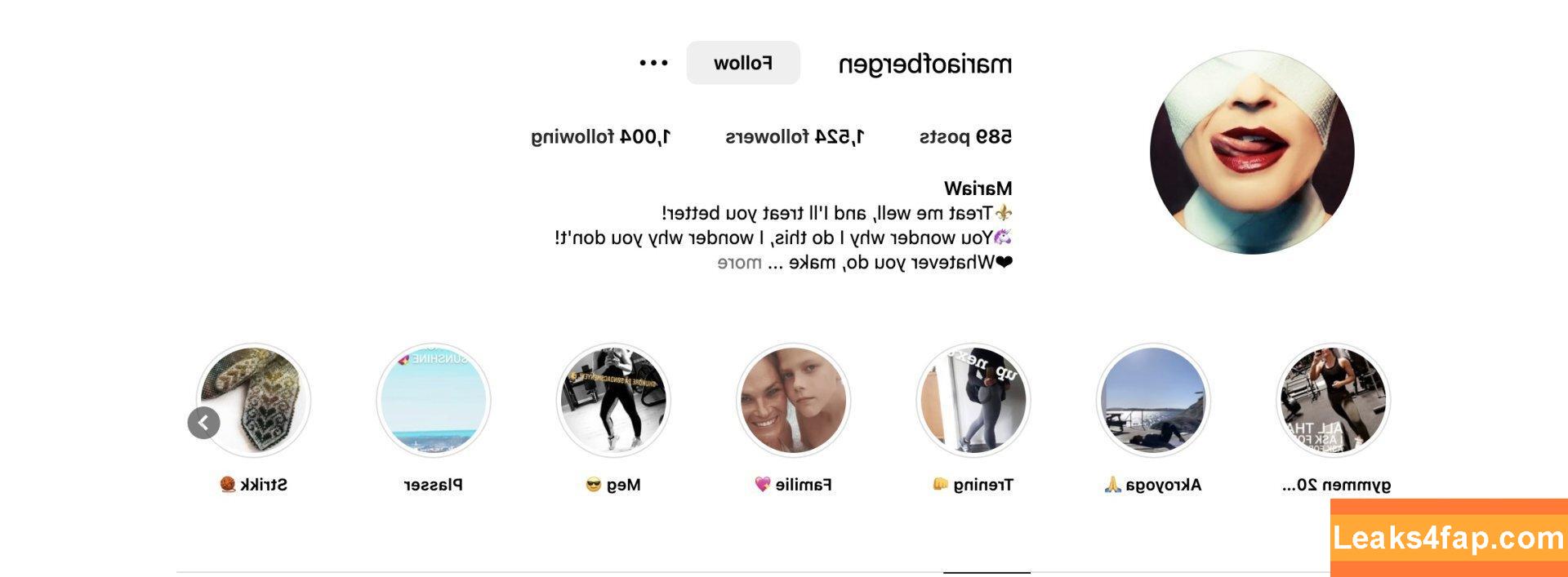
Task: Open the Familie story highlight
Action: [x=793, y=400]
